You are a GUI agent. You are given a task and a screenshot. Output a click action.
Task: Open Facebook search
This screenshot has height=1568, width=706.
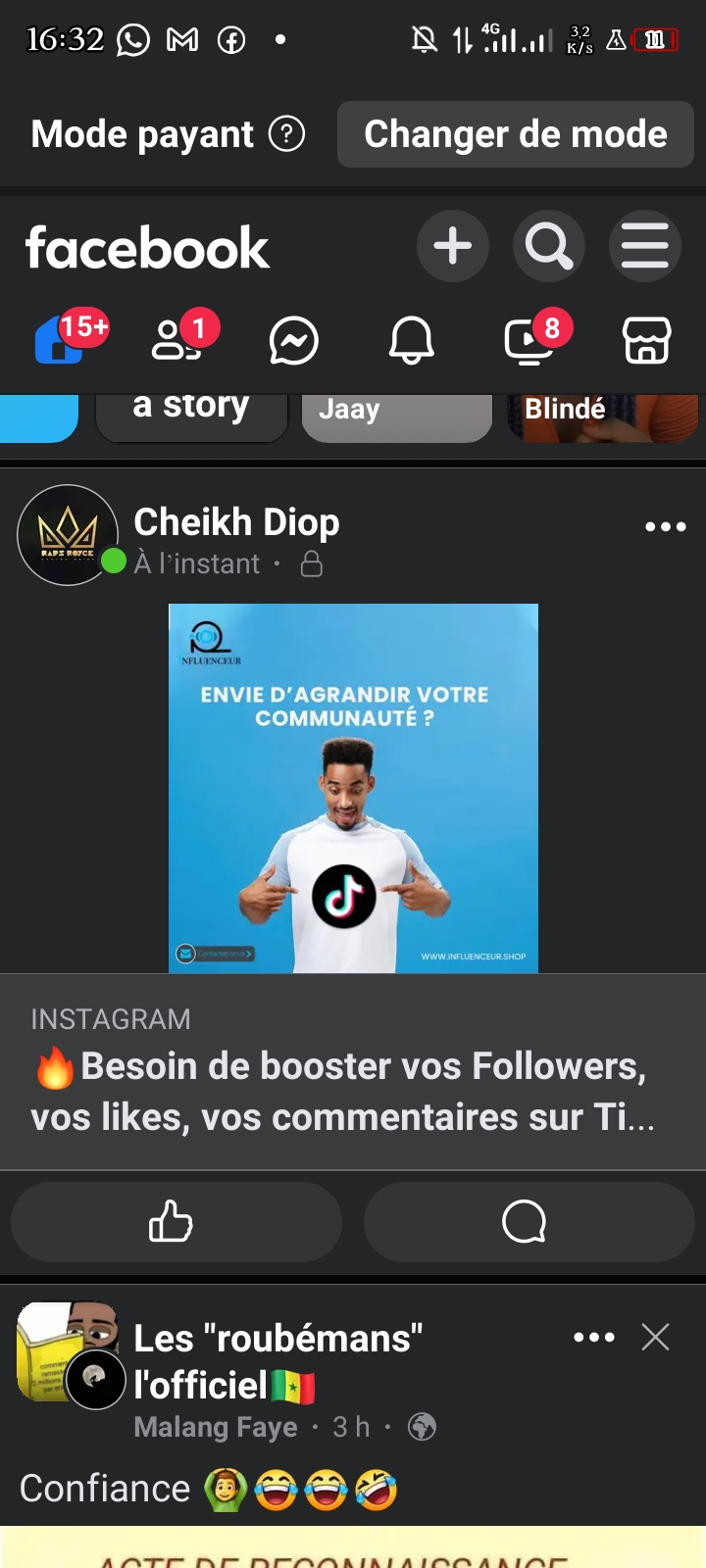[x=548, y=246]
